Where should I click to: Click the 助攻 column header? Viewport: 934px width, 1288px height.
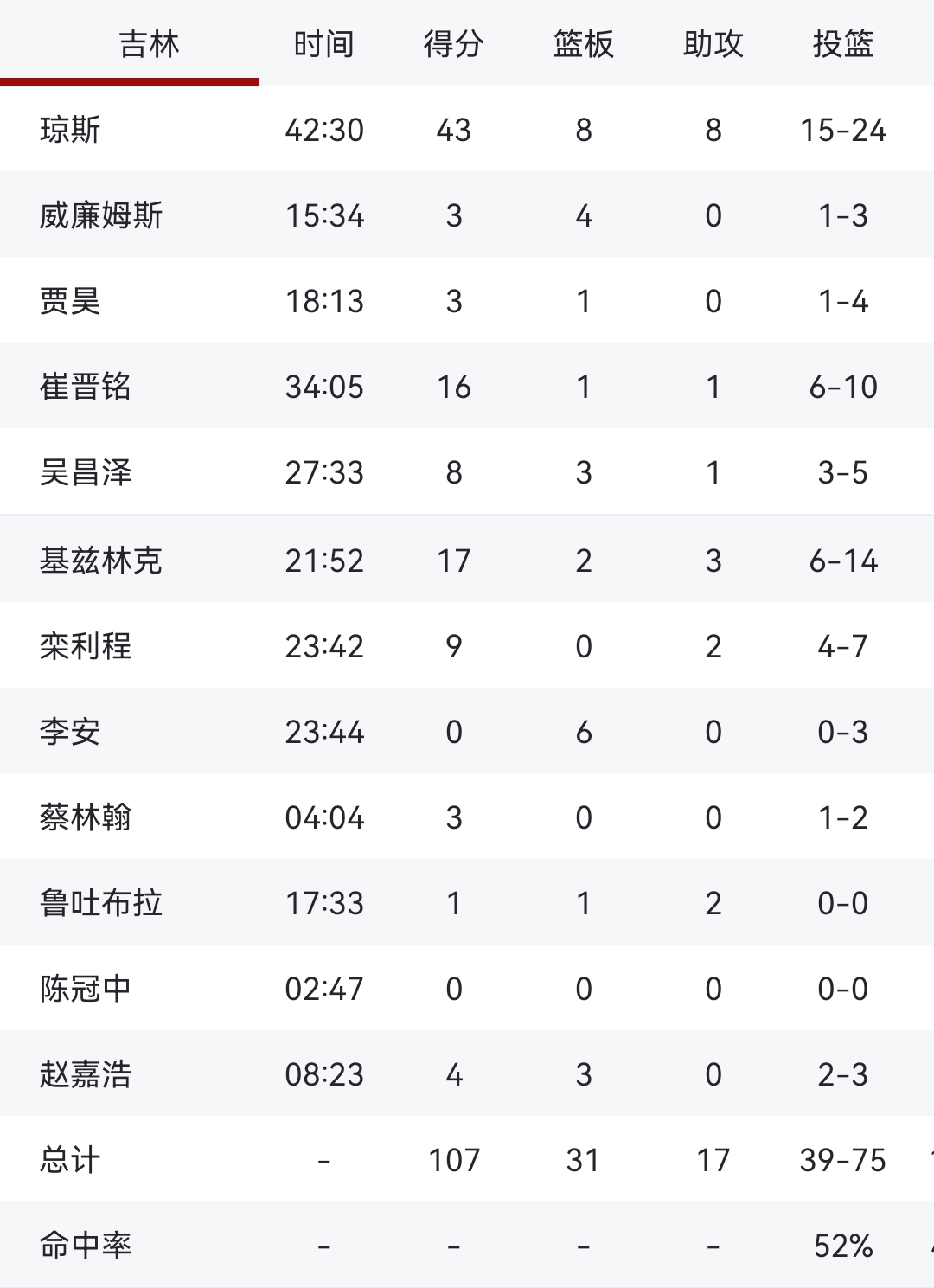click(x=713, y=45)
